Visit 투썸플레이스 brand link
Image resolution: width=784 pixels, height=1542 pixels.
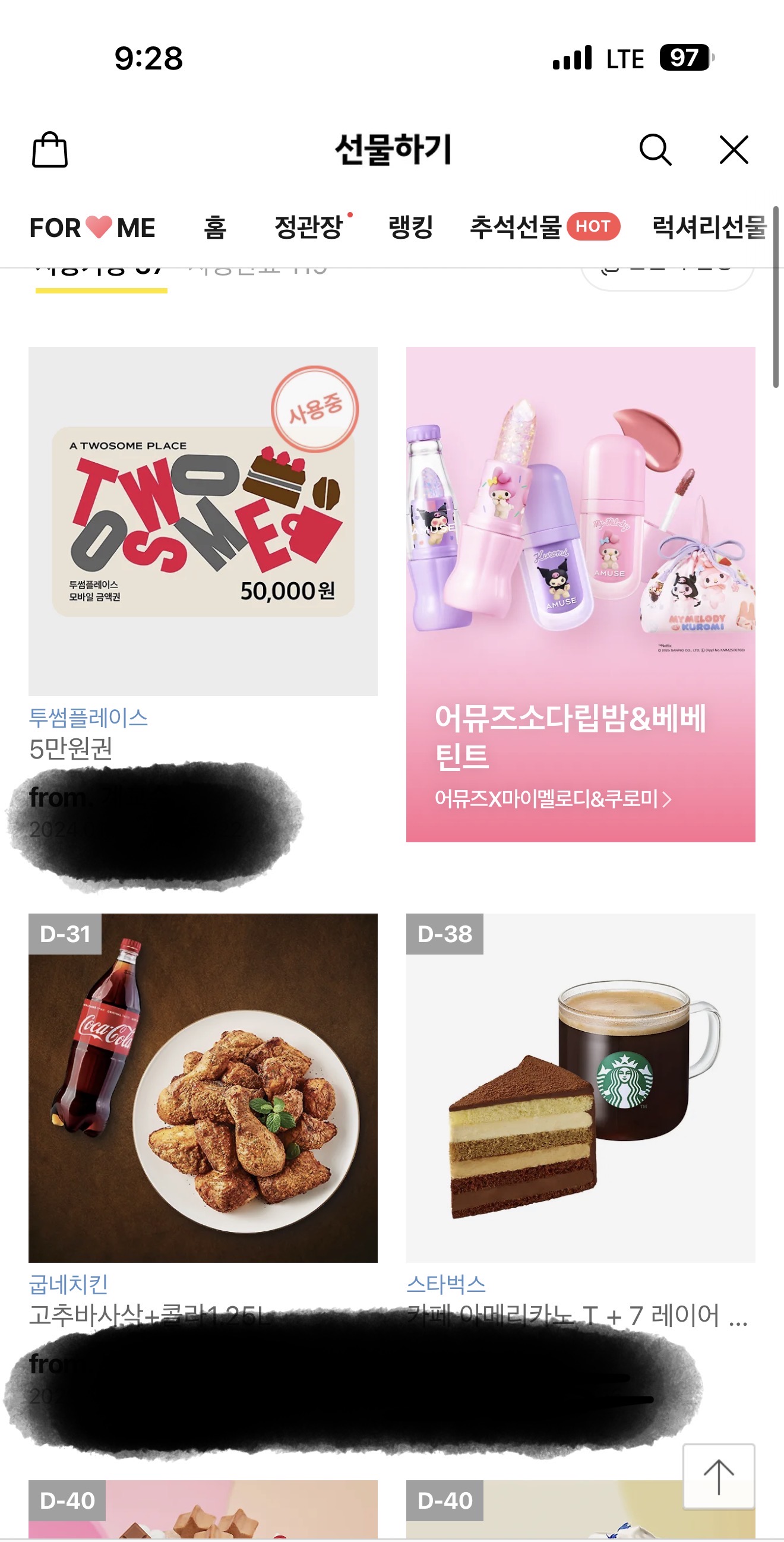pyautogui.click(x=88, y=717)
